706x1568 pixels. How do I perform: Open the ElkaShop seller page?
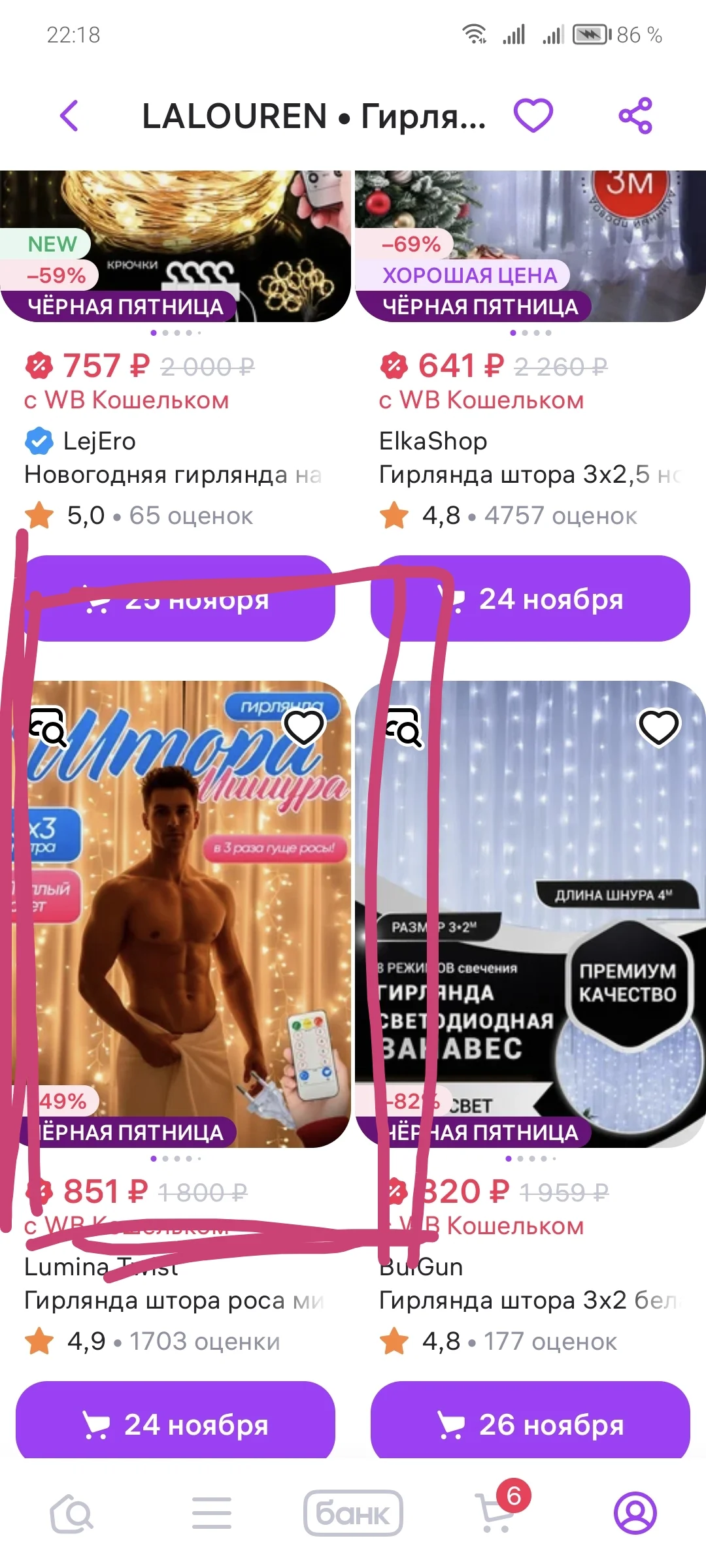[433, 441]
